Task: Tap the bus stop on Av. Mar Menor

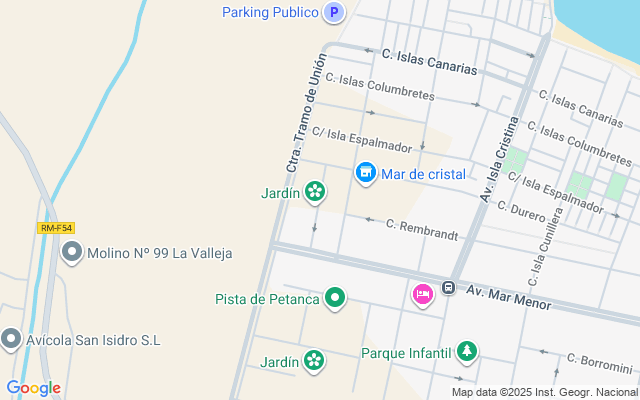Action: coord(449,289)
